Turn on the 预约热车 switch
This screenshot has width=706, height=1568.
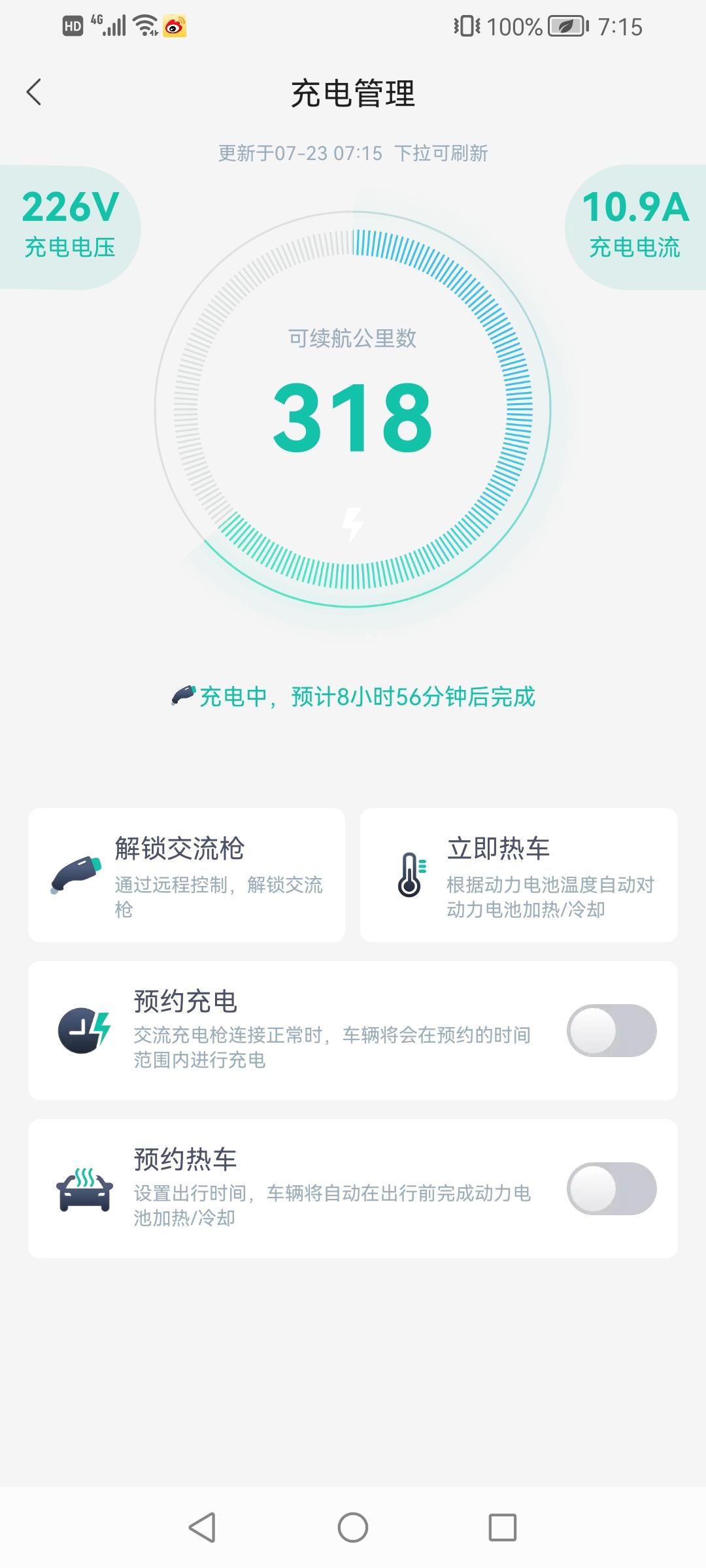point(611,1188)
